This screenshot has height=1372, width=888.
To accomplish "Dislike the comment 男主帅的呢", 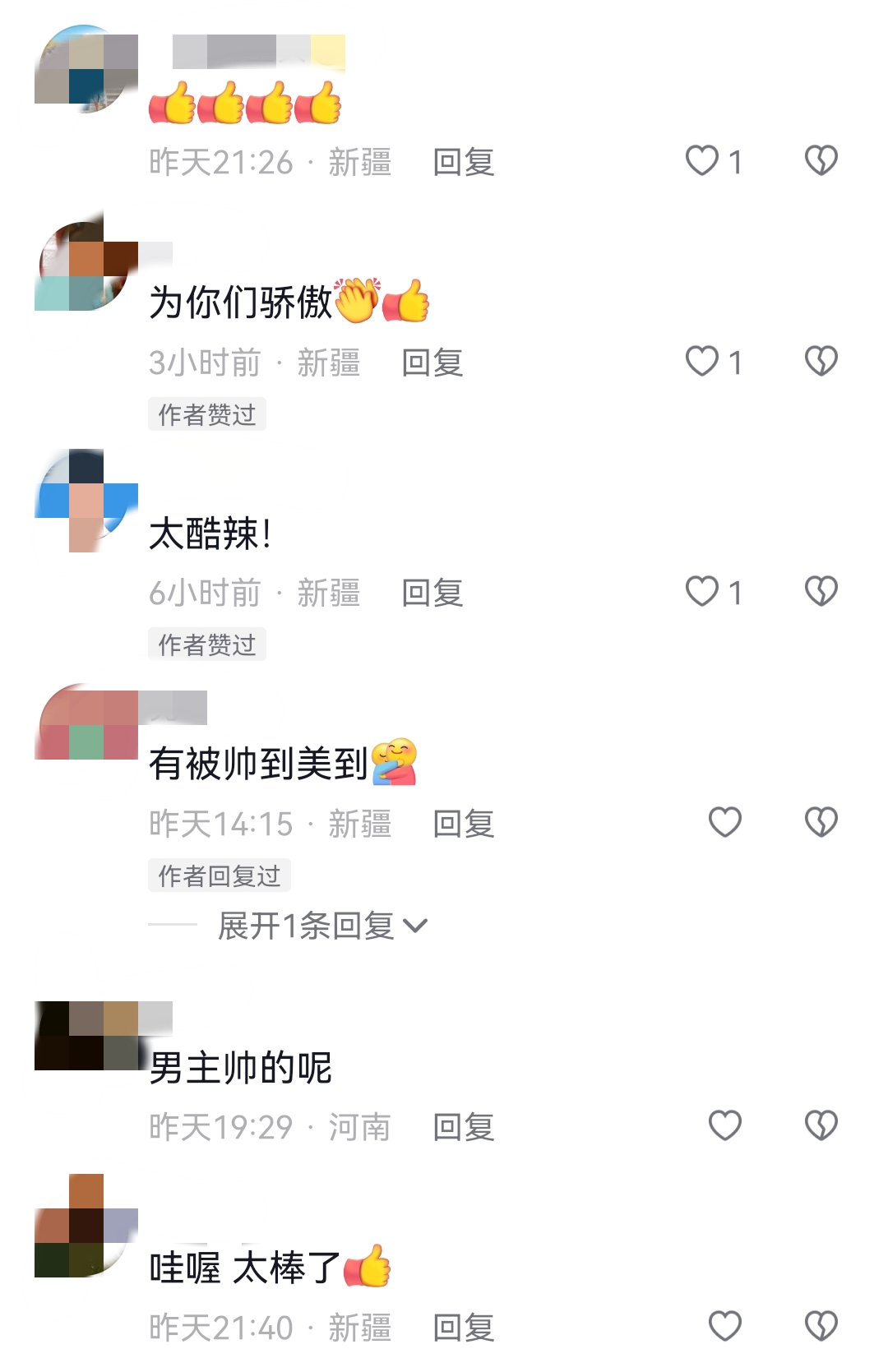I will click(x=821, y=1125).
